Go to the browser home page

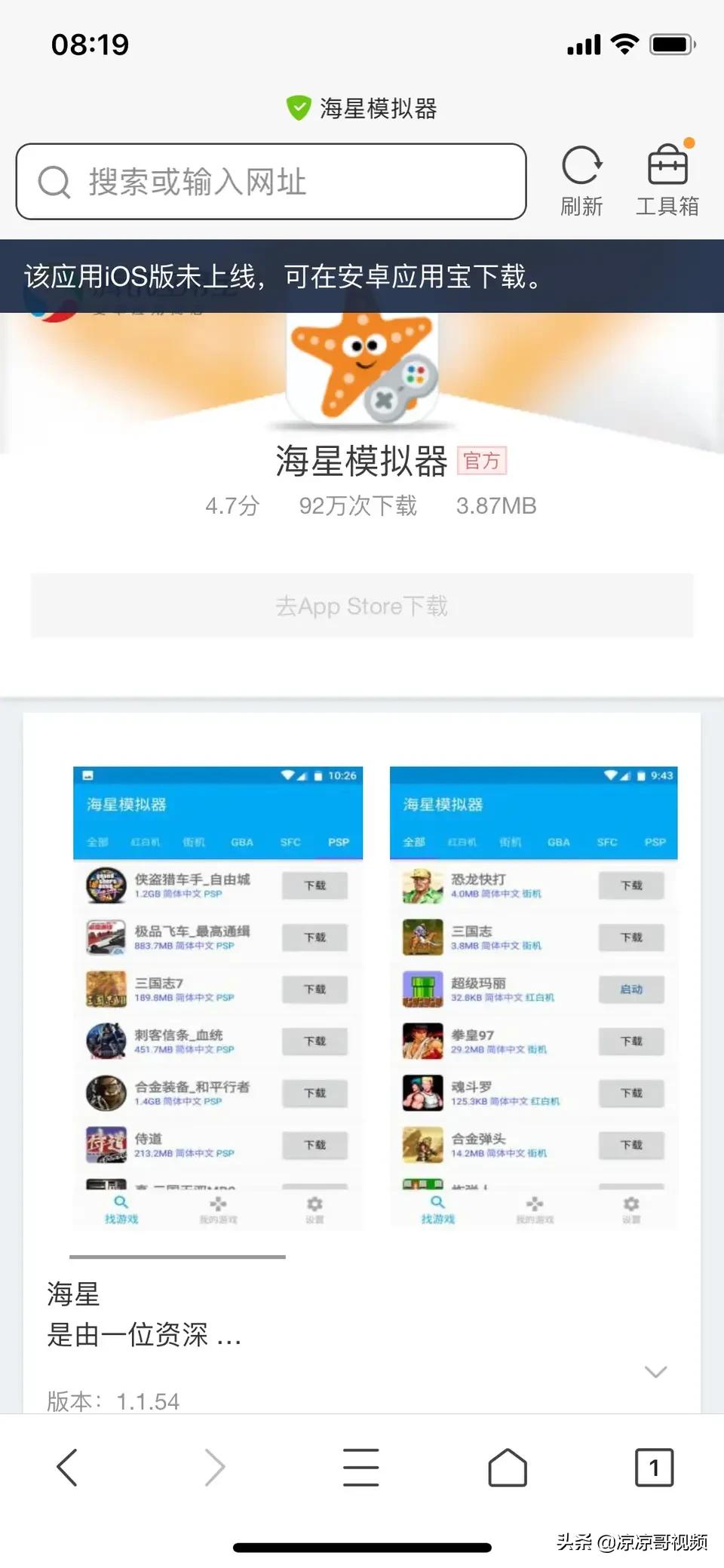tap(508, 1467)
